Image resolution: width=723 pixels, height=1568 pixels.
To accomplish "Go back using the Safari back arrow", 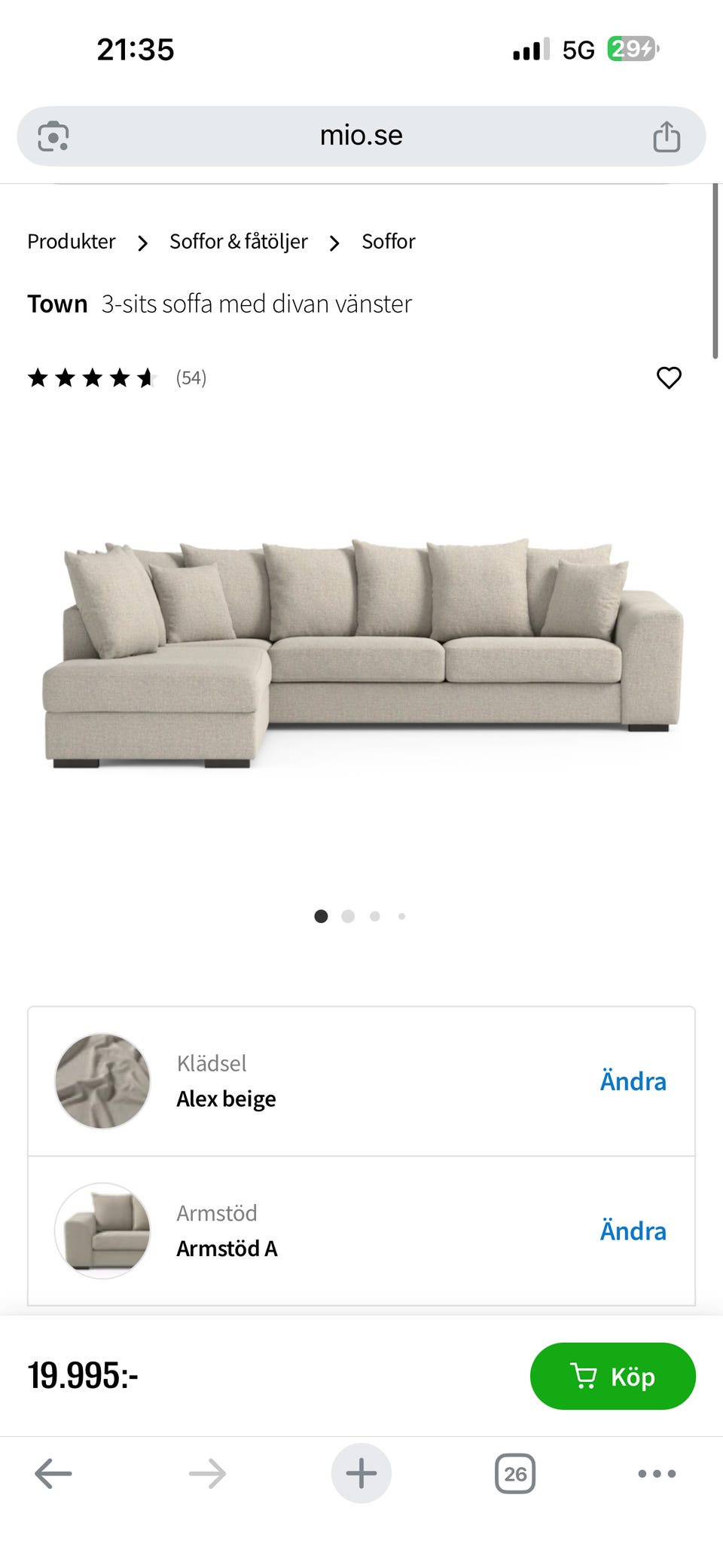I will 53,1473.
